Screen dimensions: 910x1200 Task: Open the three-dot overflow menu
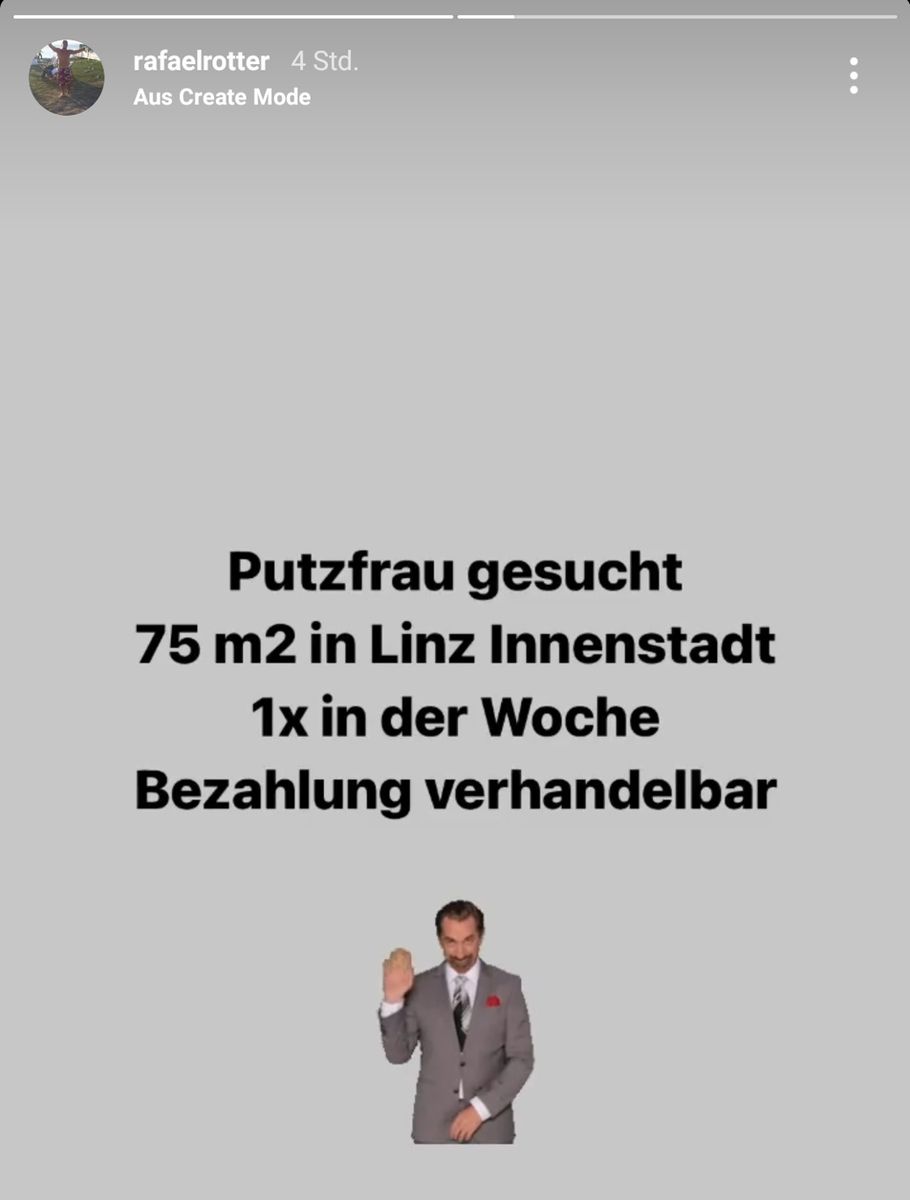pyautogui.click(x=853, y=76)
